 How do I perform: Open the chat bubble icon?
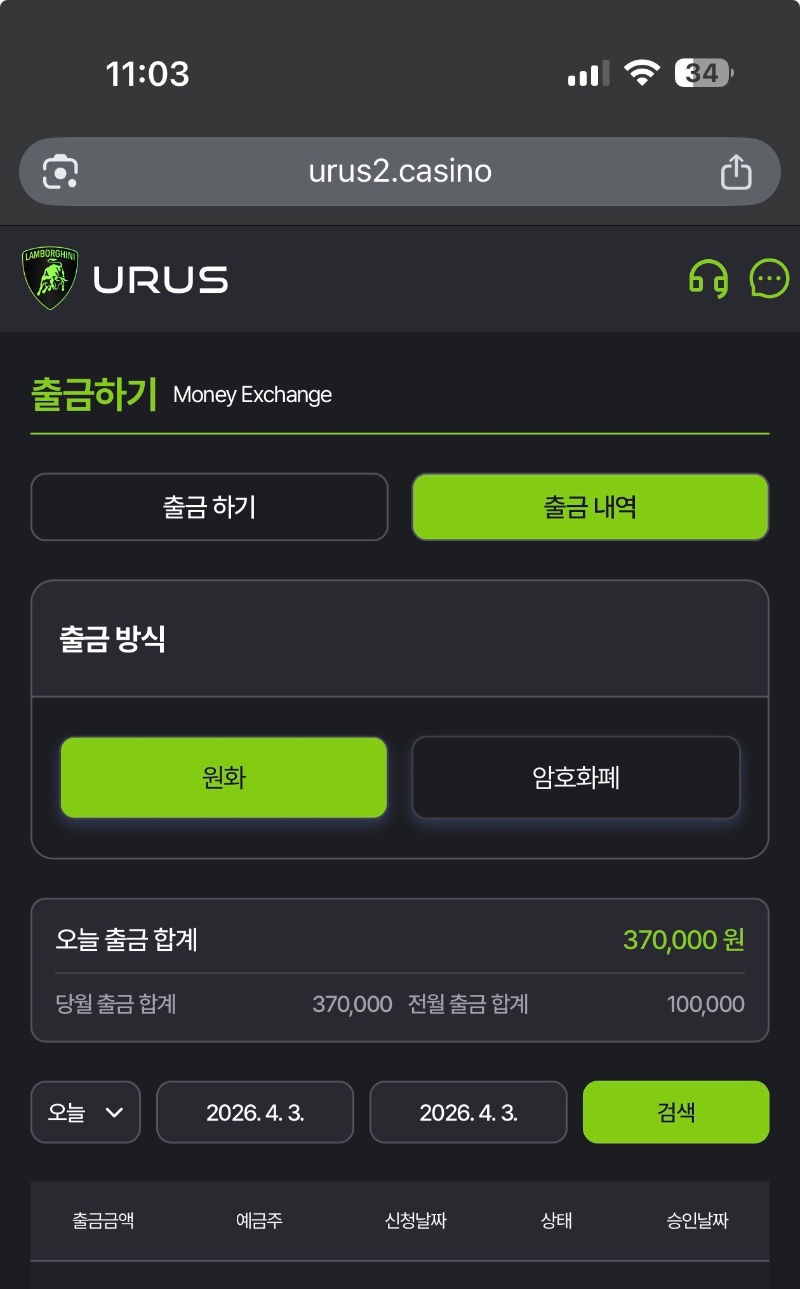click(x=769, y=279)
